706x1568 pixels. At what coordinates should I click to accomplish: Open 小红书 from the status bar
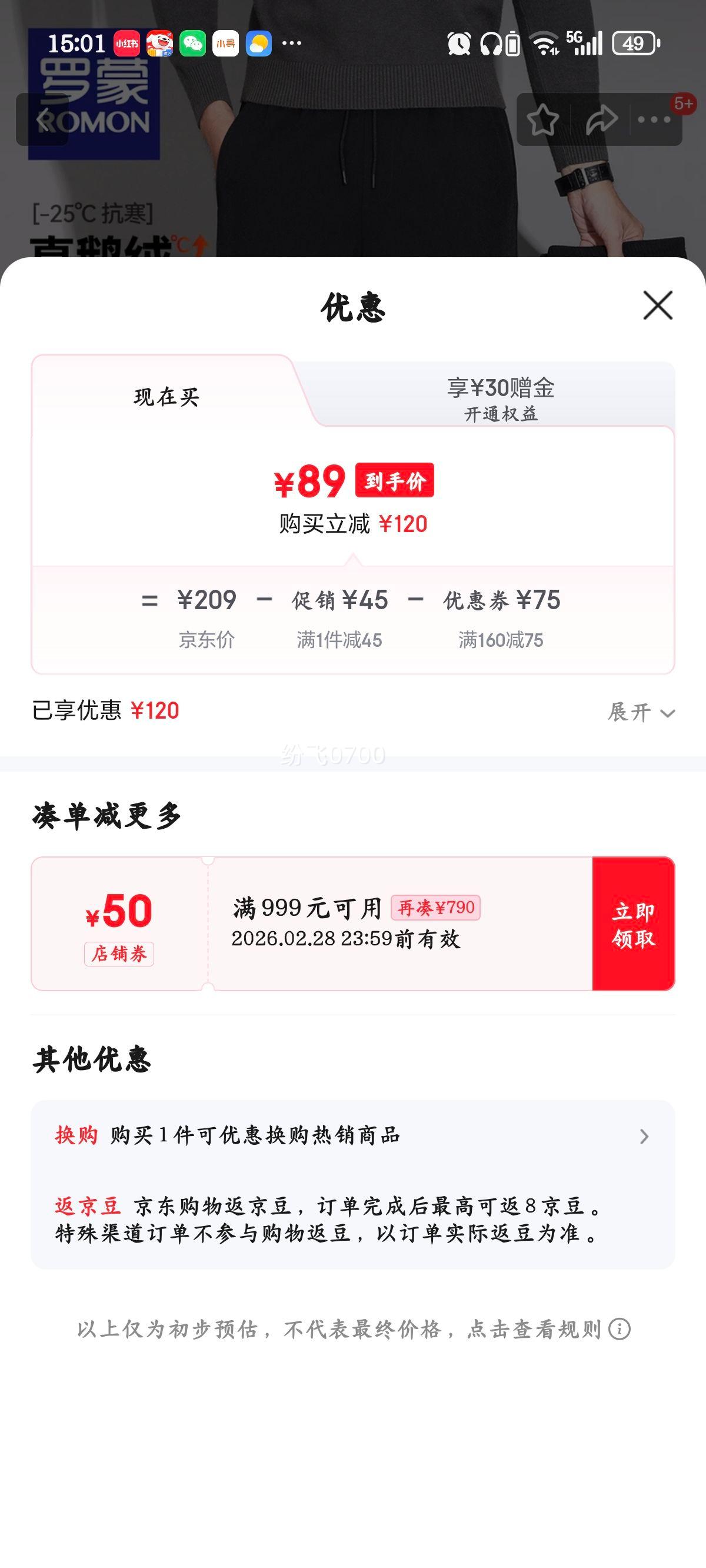pyautogui.click(x=126, y=42)
